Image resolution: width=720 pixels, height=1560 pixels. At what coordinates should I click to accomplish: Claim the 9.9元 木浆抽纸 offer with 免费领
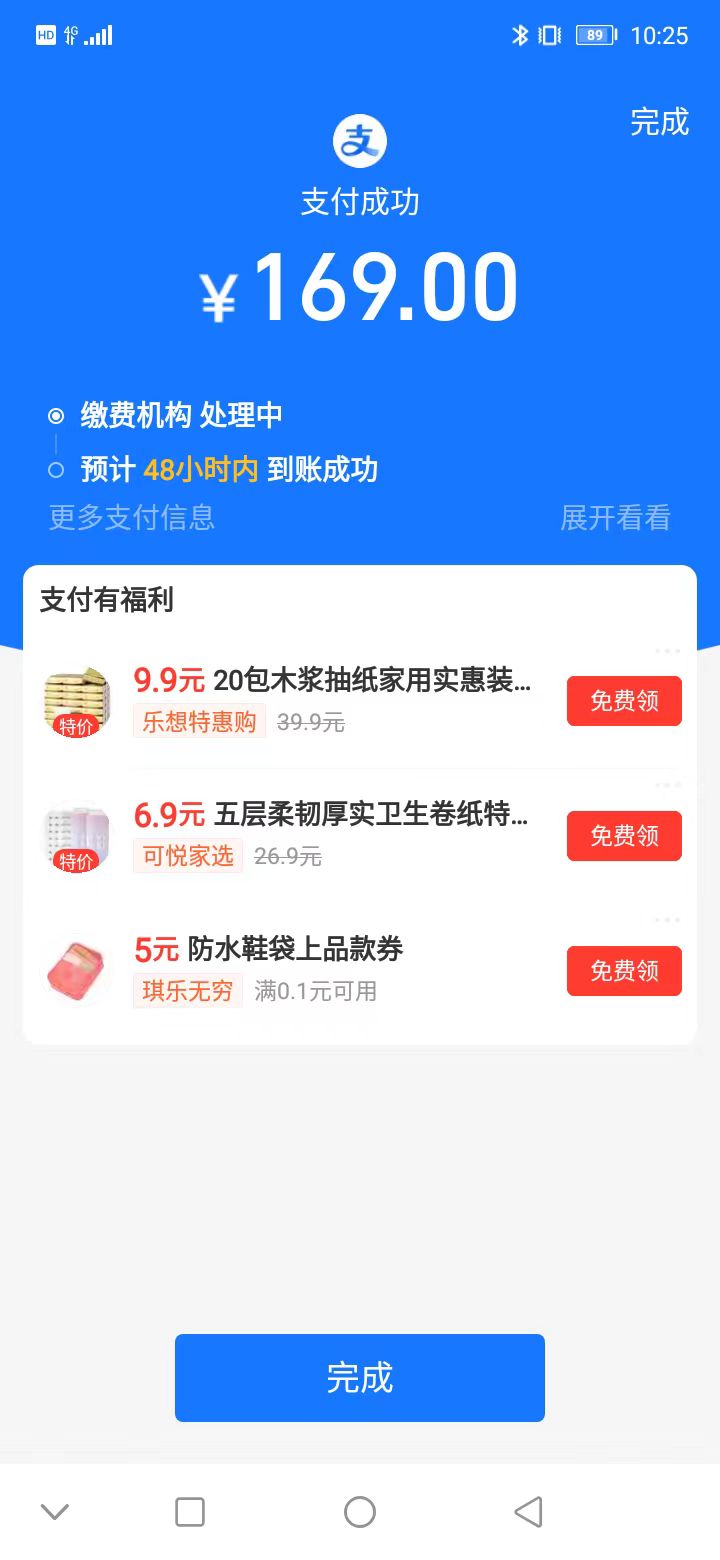click(624, 701)
